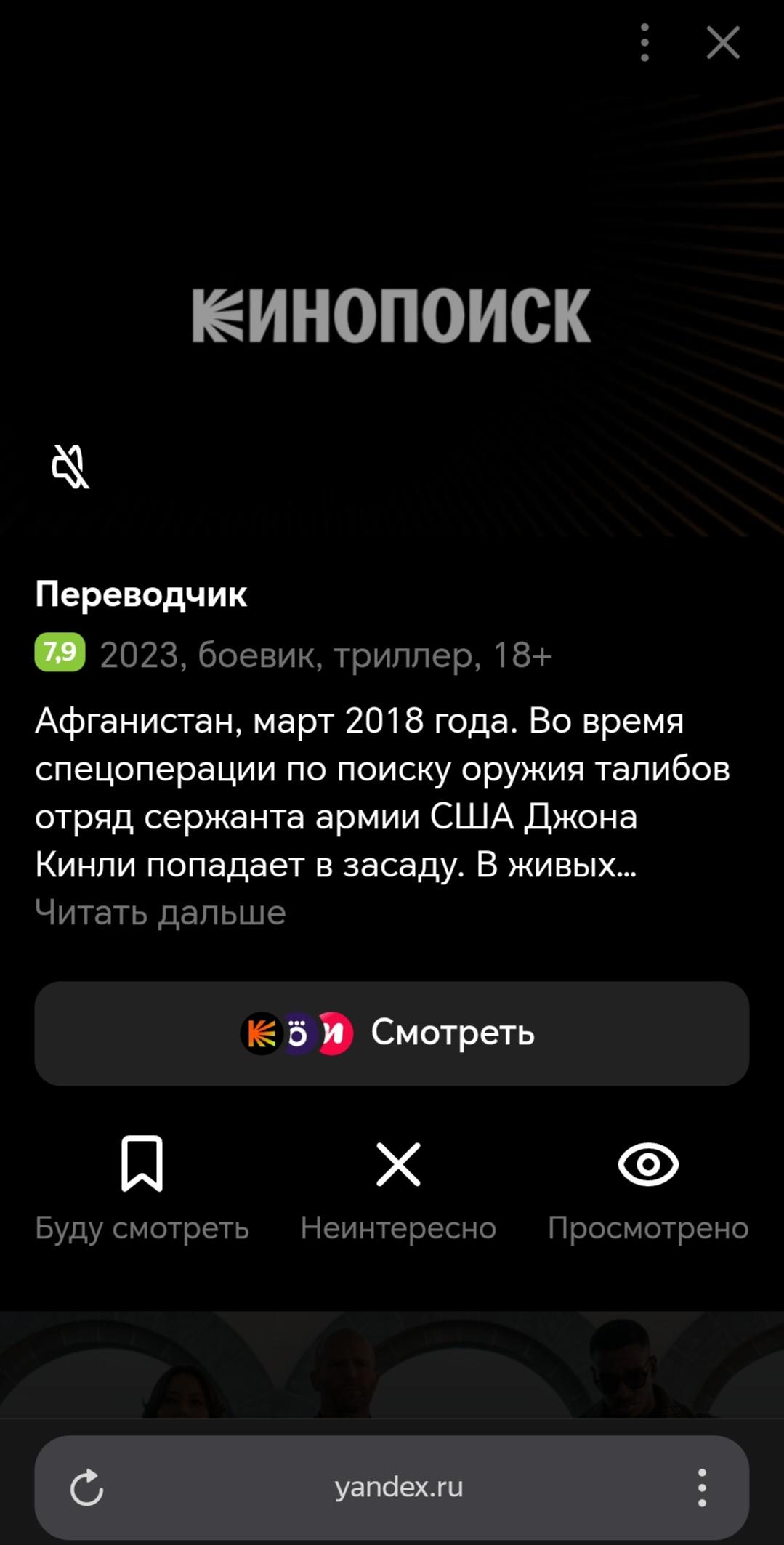
Task: Reload the yandex.ru page
Action: click(87, 1487)
